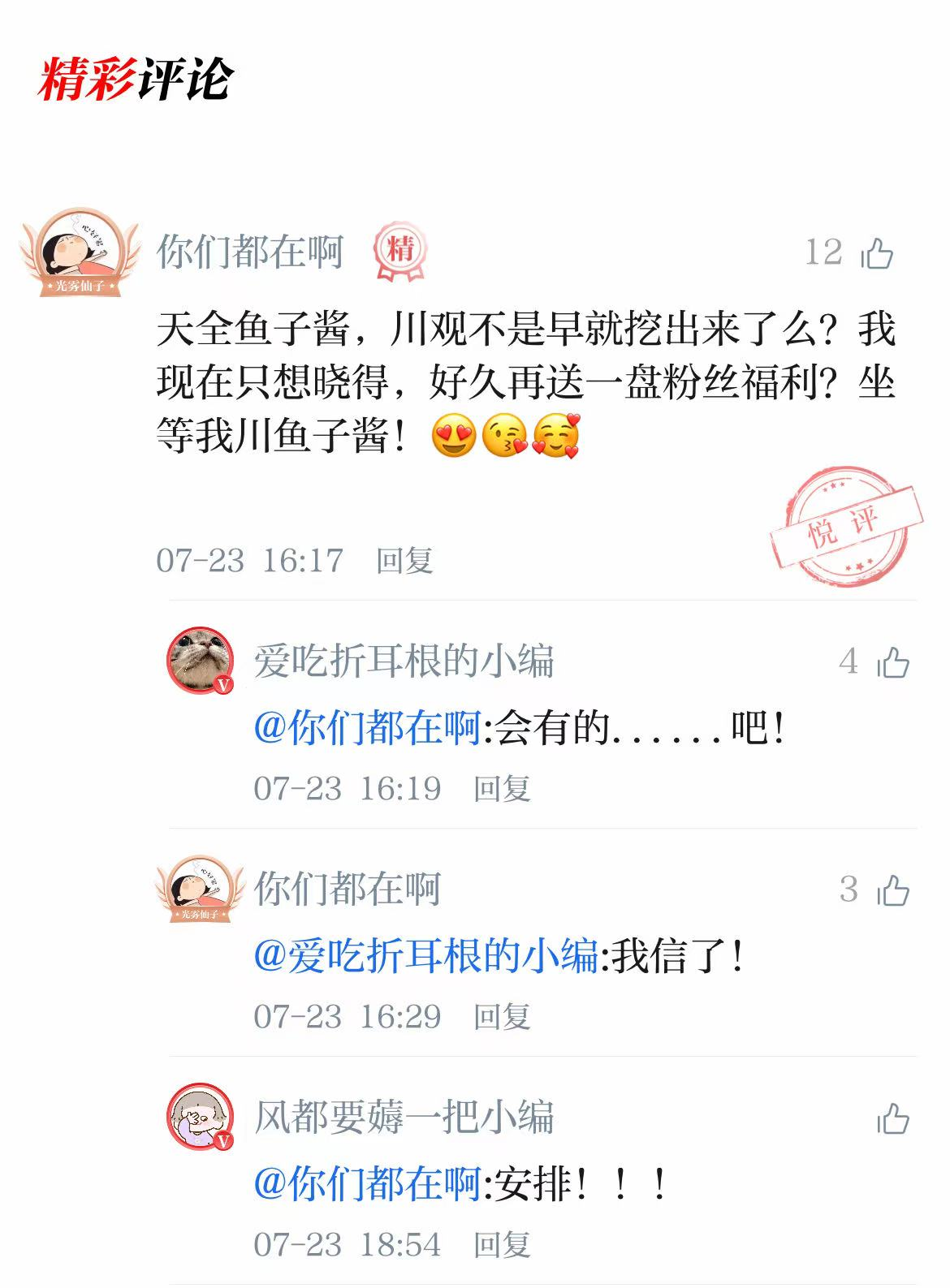Open top commenter 你们都在啊's avatar
The image size is (950, 1288).
79,252
